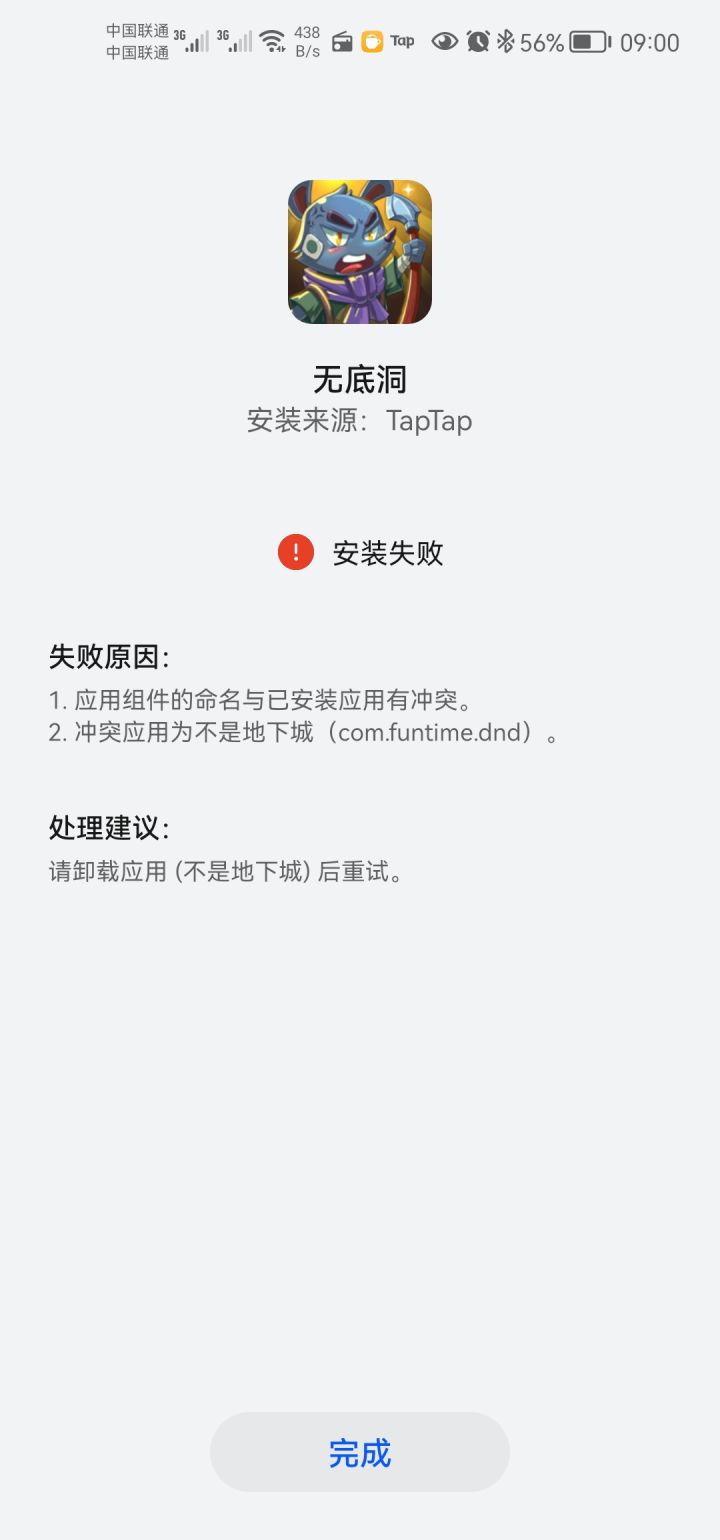
Task: Tap the 安装失败 status label
Action: pos(390,553)
